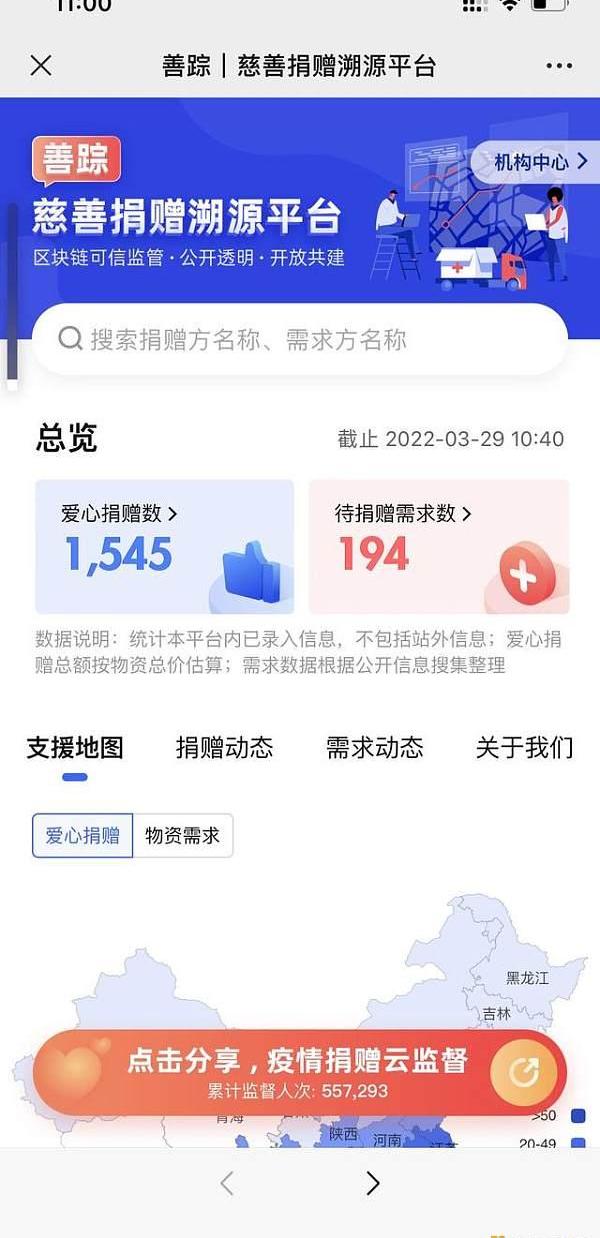The width and height of the screenshot is (600, 1238).
Task: Select the 支援地图 tab
Action: click(x=75, y=747)
